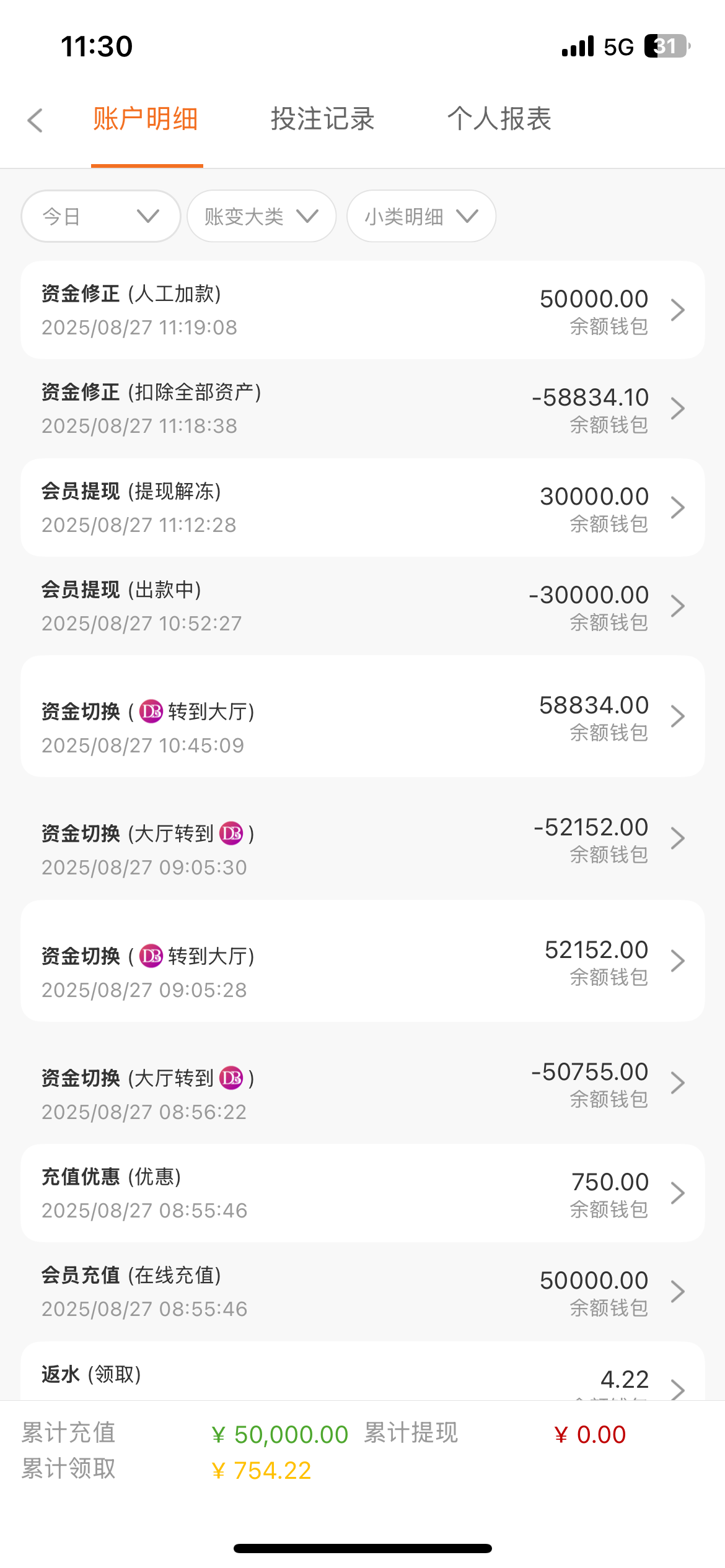Expand the 今日 date dropdown
This screenshot has height=1568, width=725.
click(x=100, y=216)
